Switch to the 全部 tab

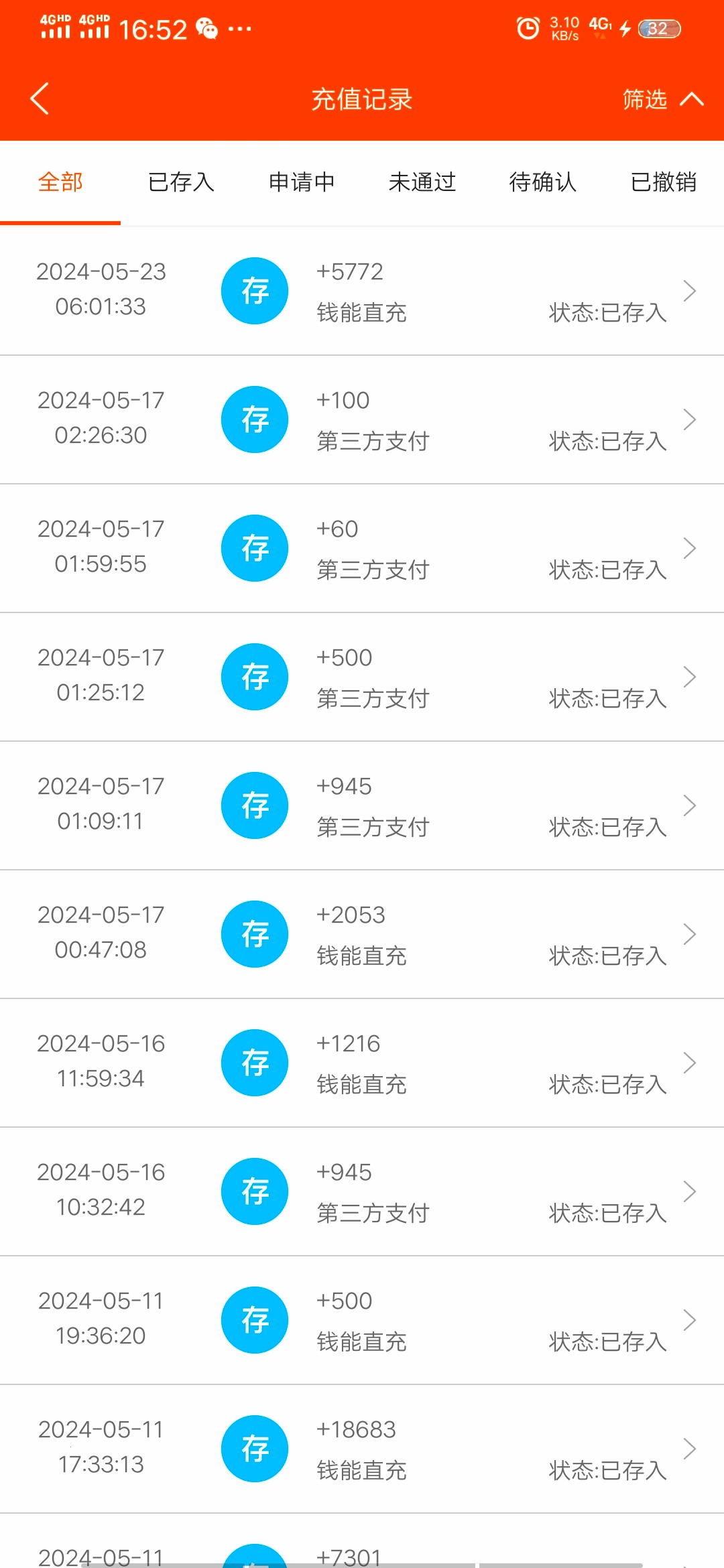pyautogui.click(x=60, y=182)
